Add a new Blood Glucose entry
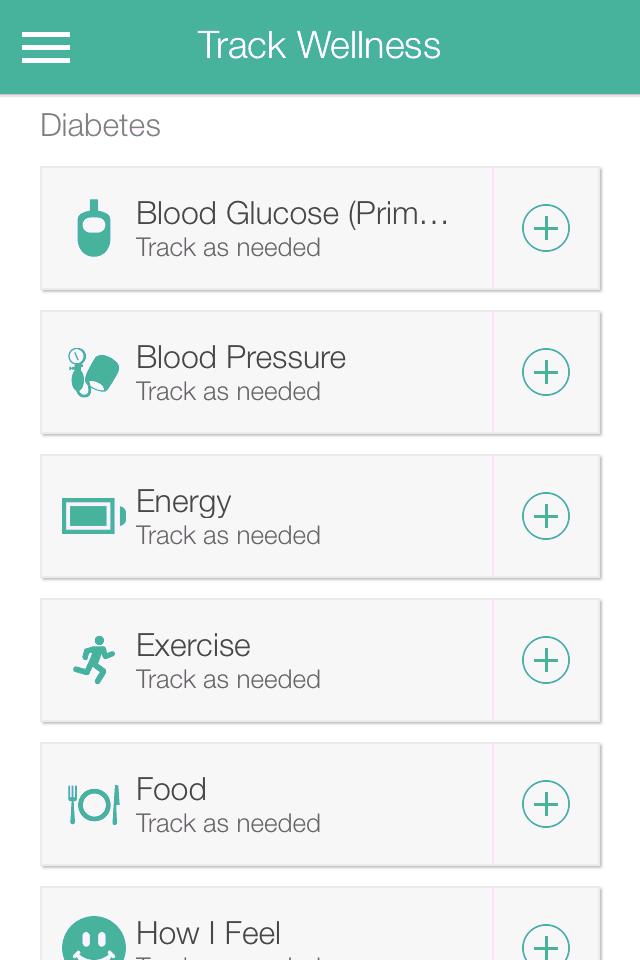The height and width of the screenshot is (960, 640). tap(546, 229)
